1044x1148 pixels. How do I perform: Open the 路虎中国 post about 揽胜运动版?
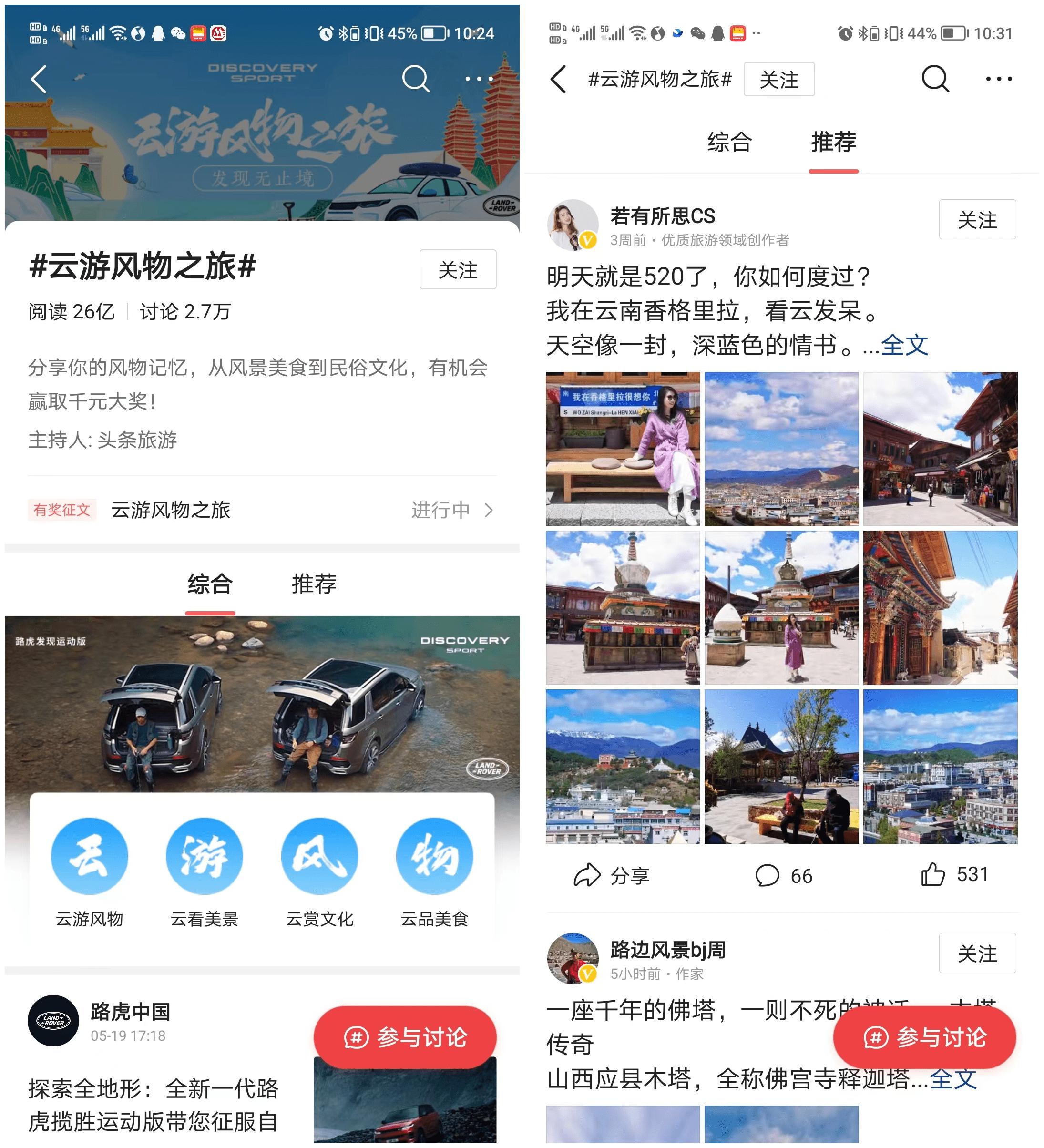tap(154, 1105)
